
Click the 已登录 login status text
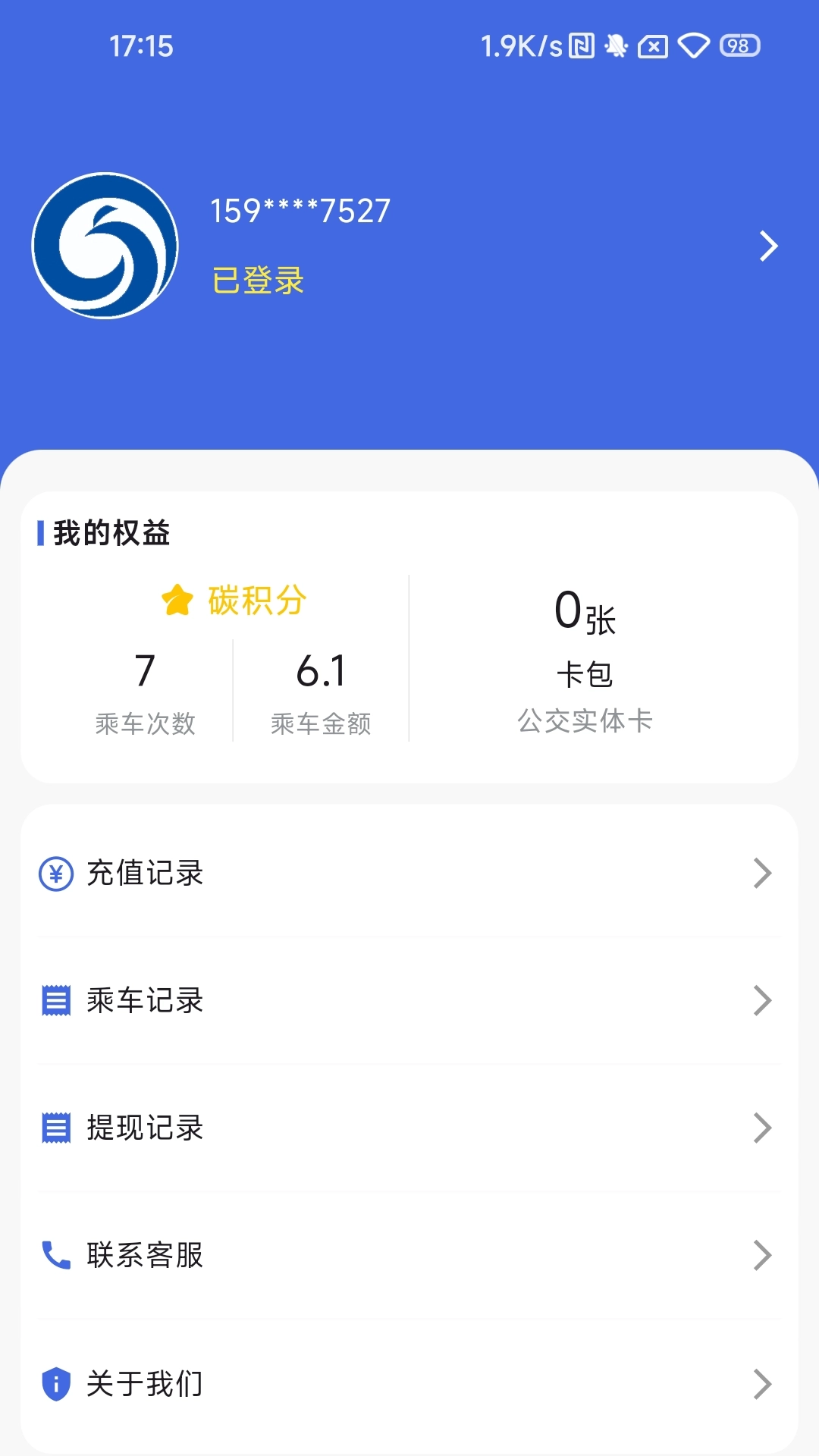coord(256,281)
